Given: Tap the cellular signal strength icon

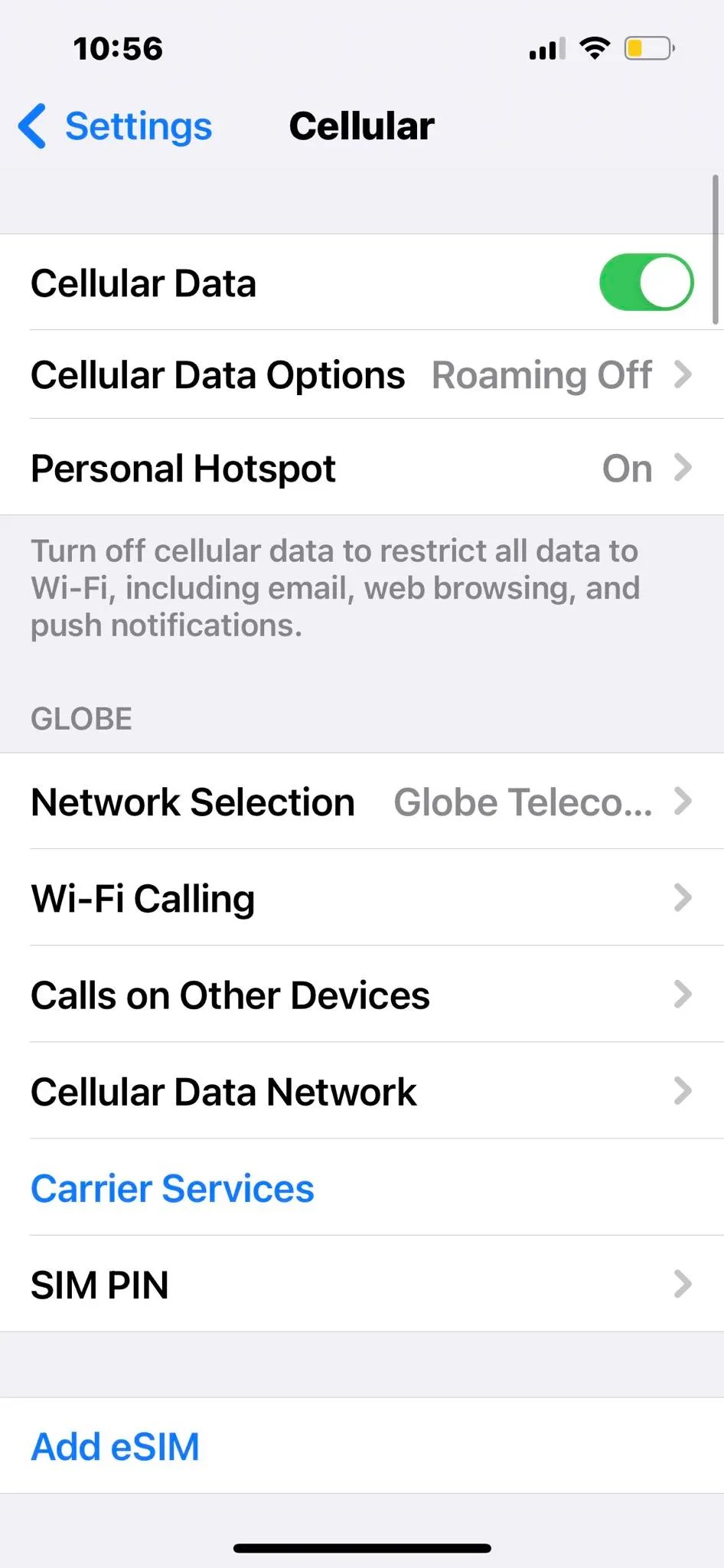Looking at the screenshot, I should [x=545, y=48].
